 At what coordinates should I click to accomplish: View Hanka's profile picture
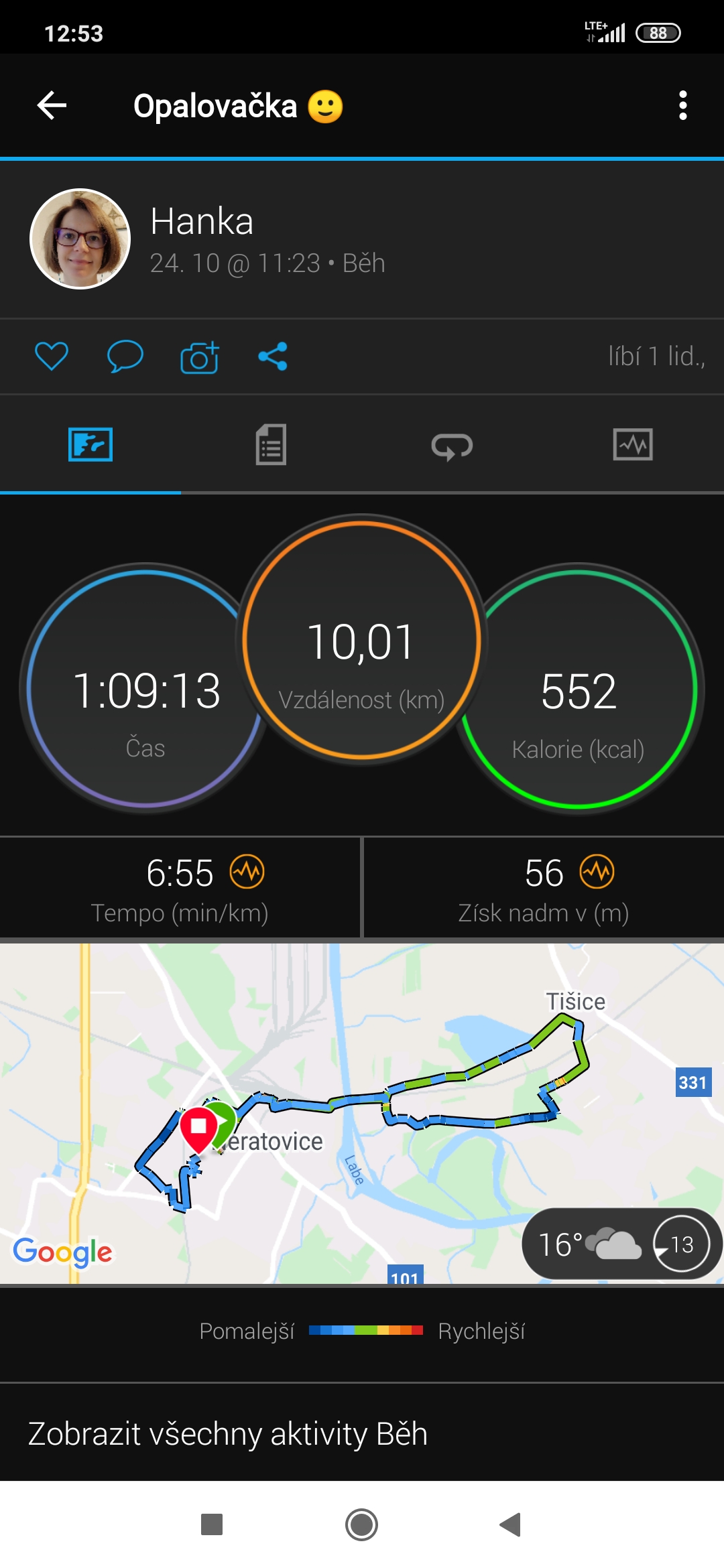pos(80,239)
